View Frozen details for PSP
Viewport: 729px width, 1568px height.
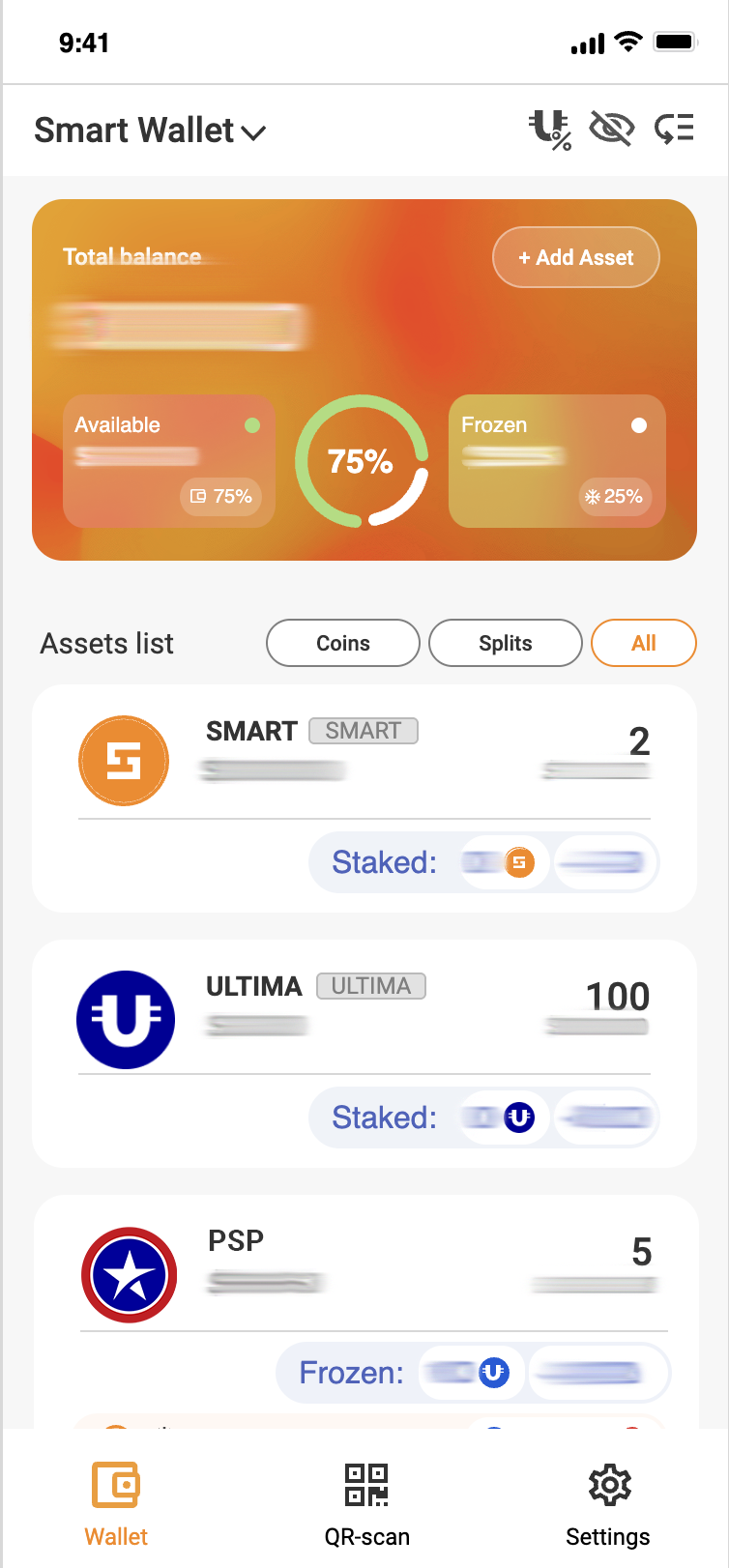pyautogui.click(x=473, y=1373)
